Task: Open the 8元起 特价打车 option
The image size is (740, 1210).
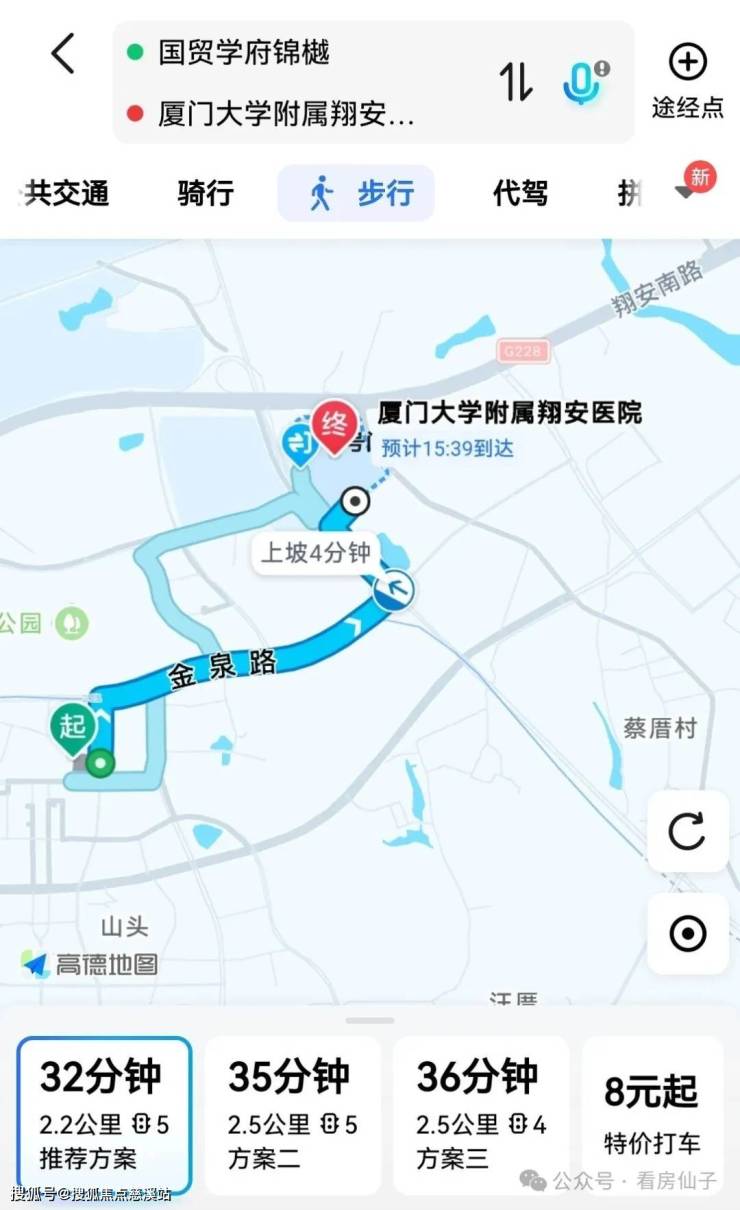Action: 652,1115
